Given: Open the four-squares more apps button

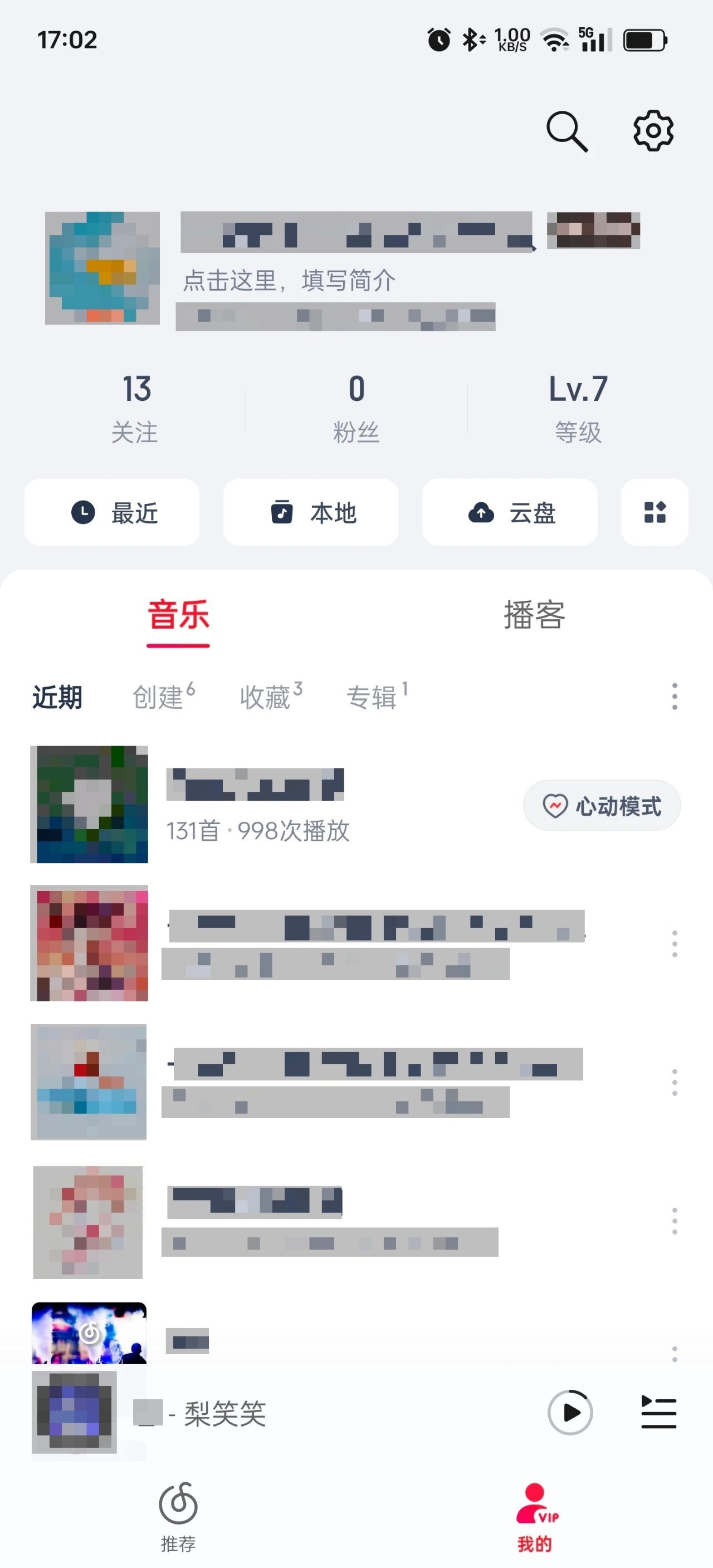Looking at the screenshot, I should click(655, 512).
